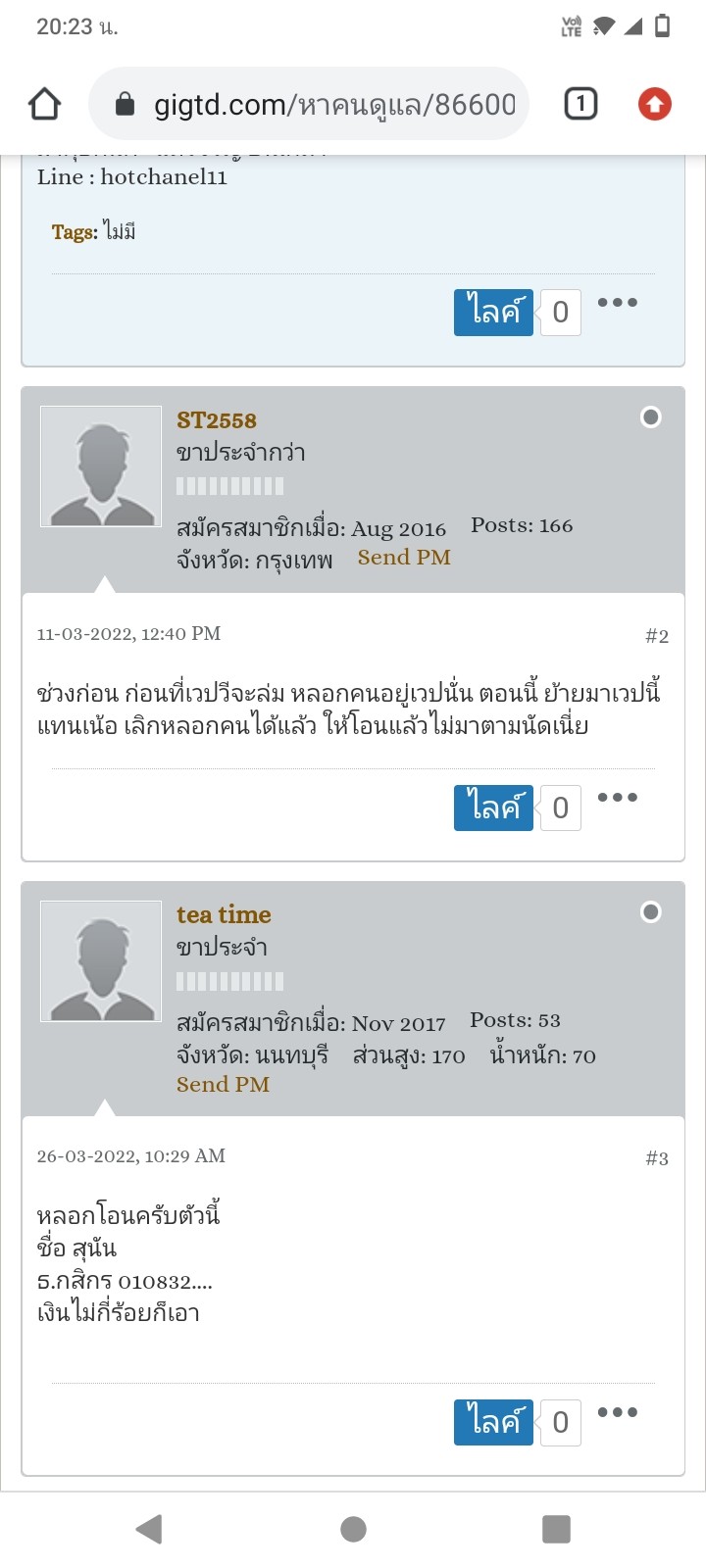This screenshot has height=1568, width=706.
Task: Like the first post with hotchanel11
Action: point(493,313)
